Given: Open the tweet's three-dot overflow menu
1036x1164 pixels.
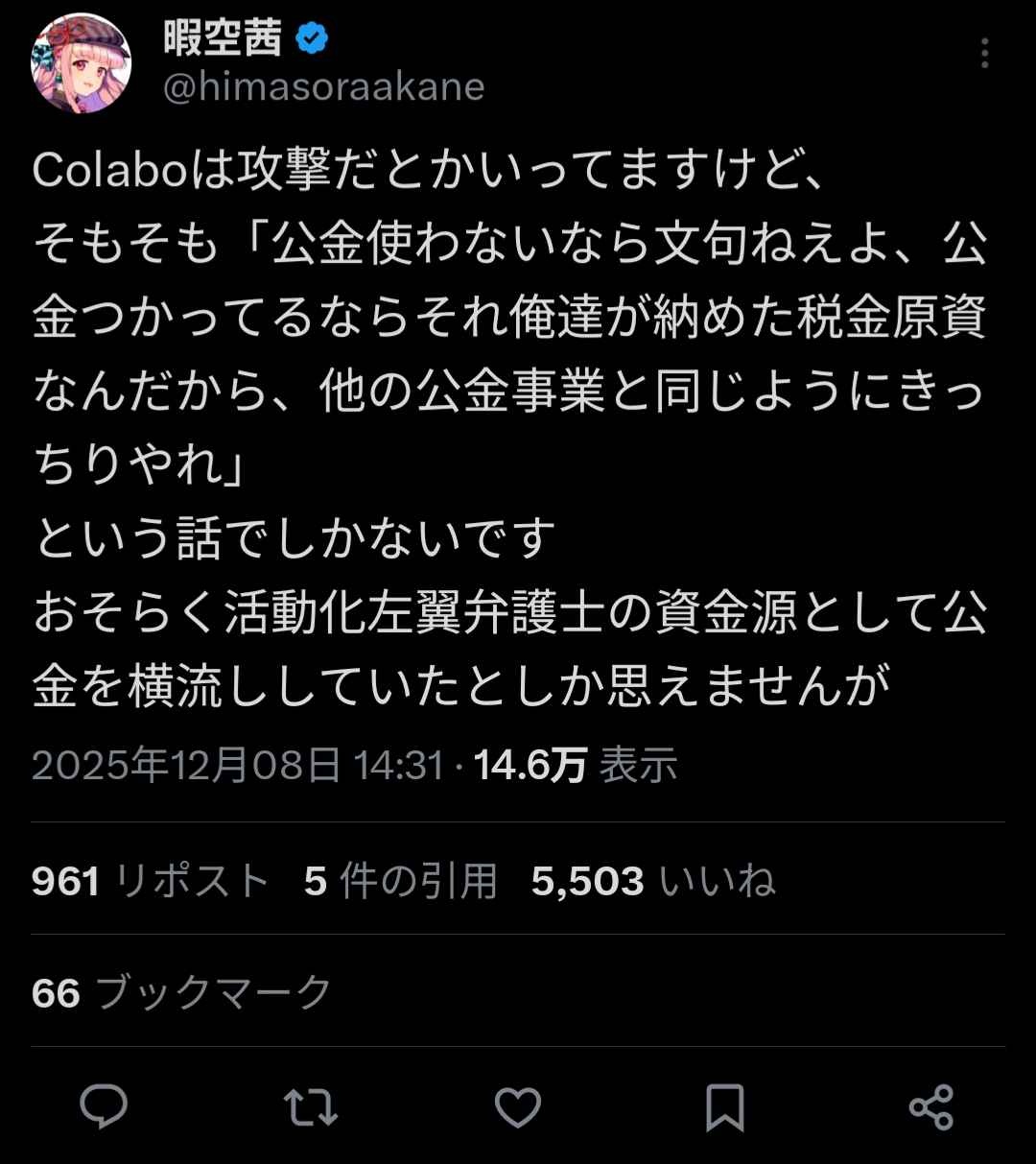Looking at the screenshot, I should click(x=984, y=54).
